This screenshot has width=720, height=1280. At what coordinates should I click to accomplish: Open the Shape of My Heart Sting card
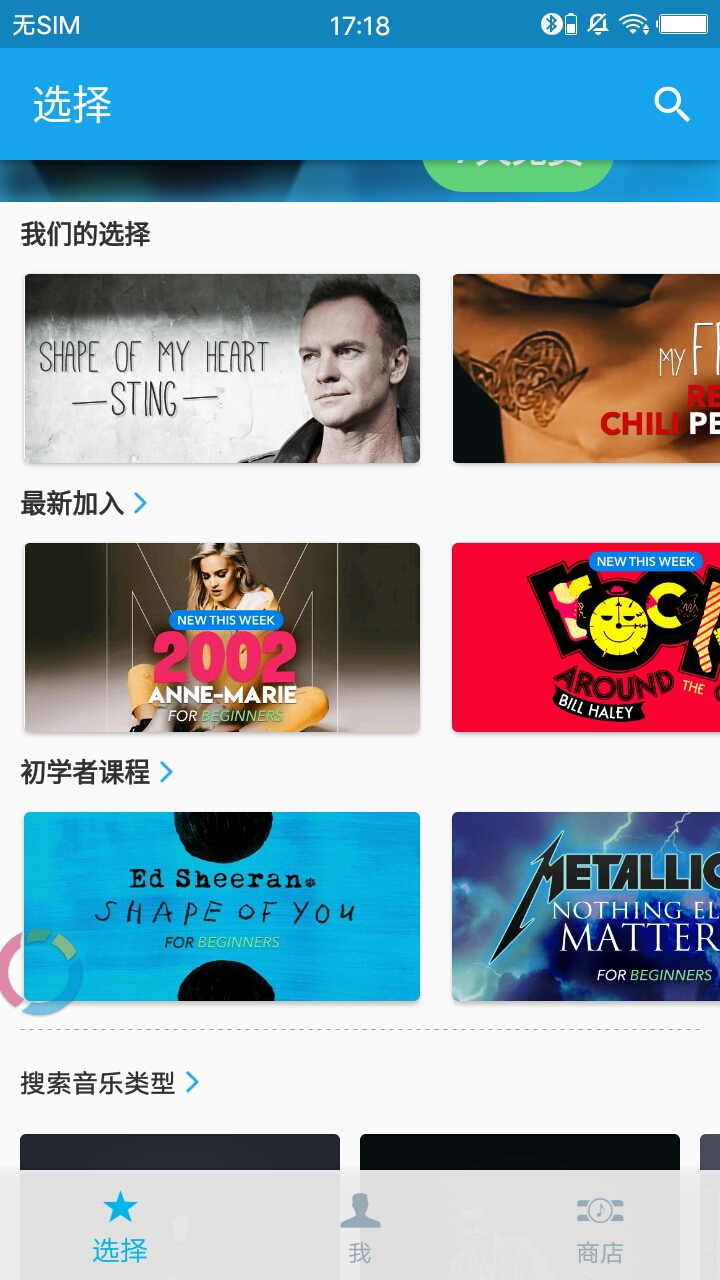tap(222, 368)
